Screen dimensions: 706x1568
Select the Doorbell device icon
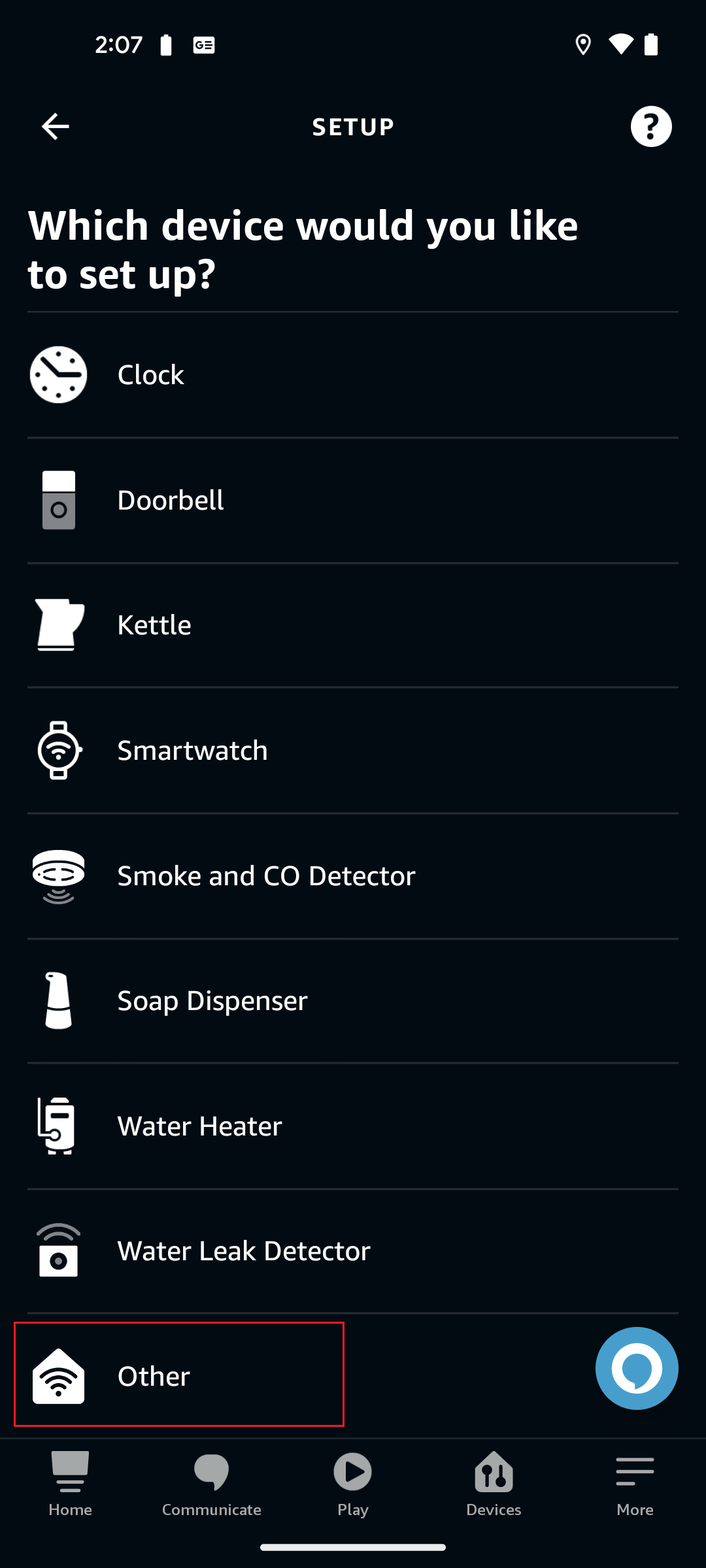[58, 500]
